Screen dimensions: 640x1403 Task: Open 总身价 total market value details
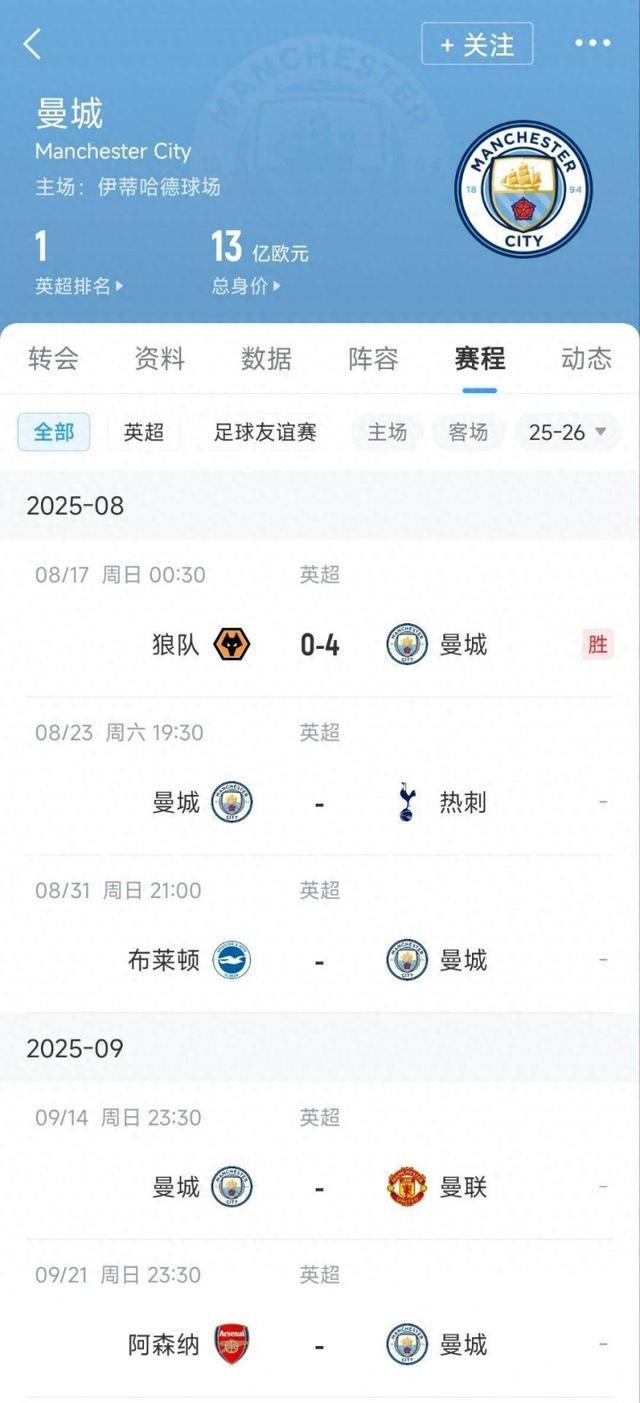[x=246, y=286]
